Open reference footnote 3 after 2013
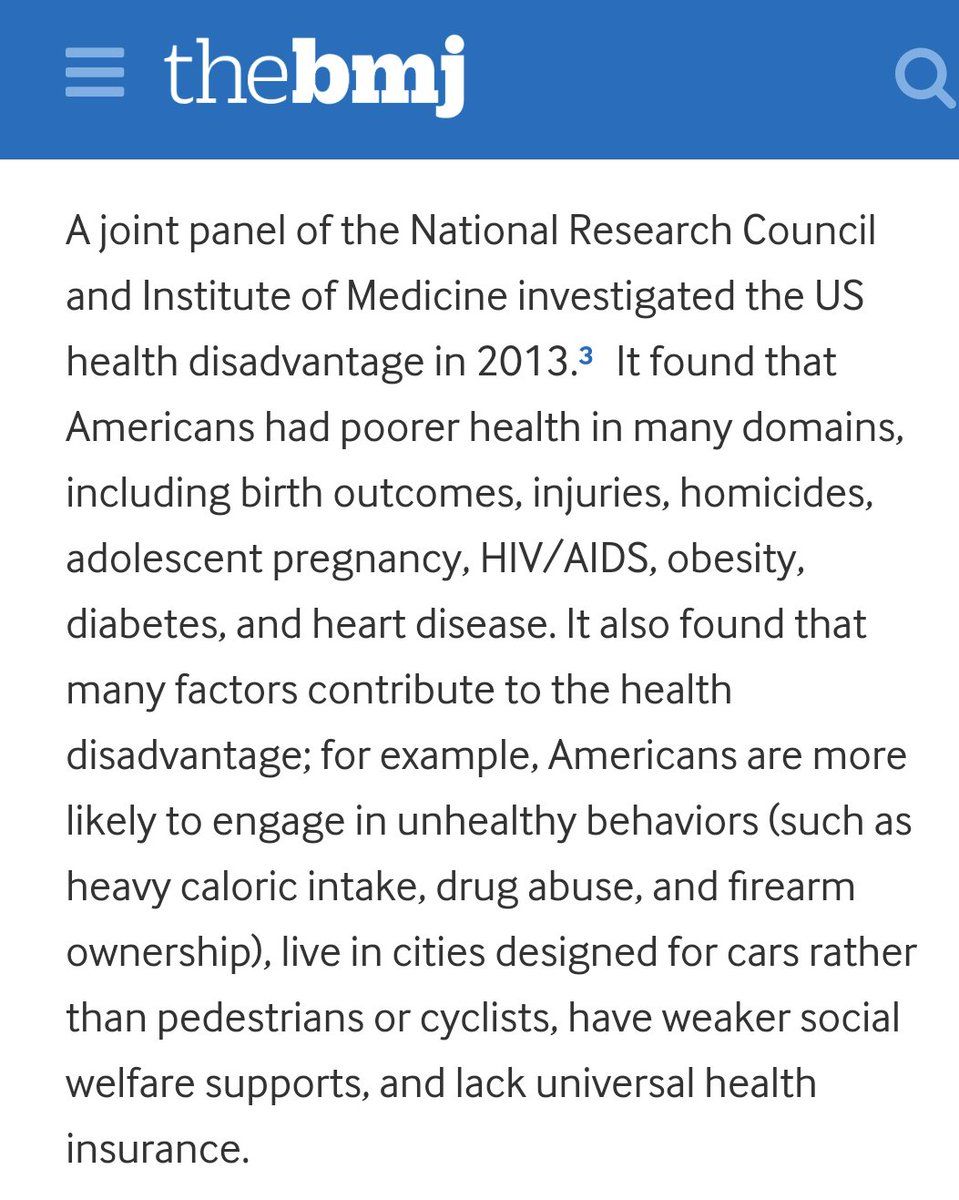 [585, 354]
